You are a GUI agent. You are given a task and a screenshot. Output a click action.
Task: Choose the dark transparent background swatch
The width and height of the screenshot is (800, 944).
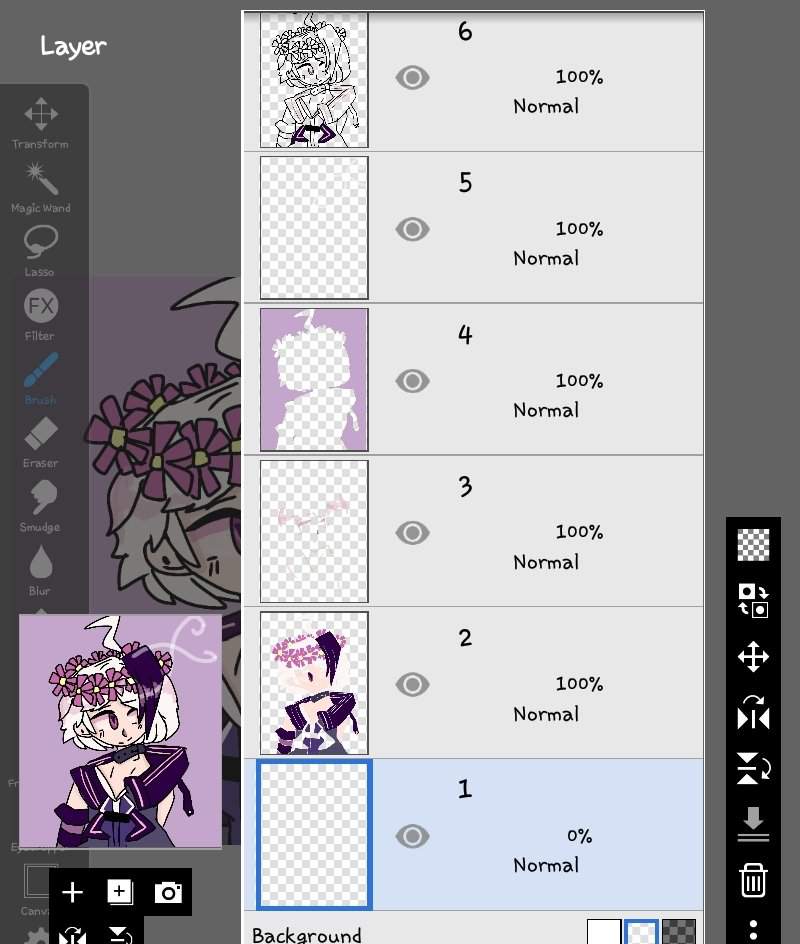tap(679, 934)
